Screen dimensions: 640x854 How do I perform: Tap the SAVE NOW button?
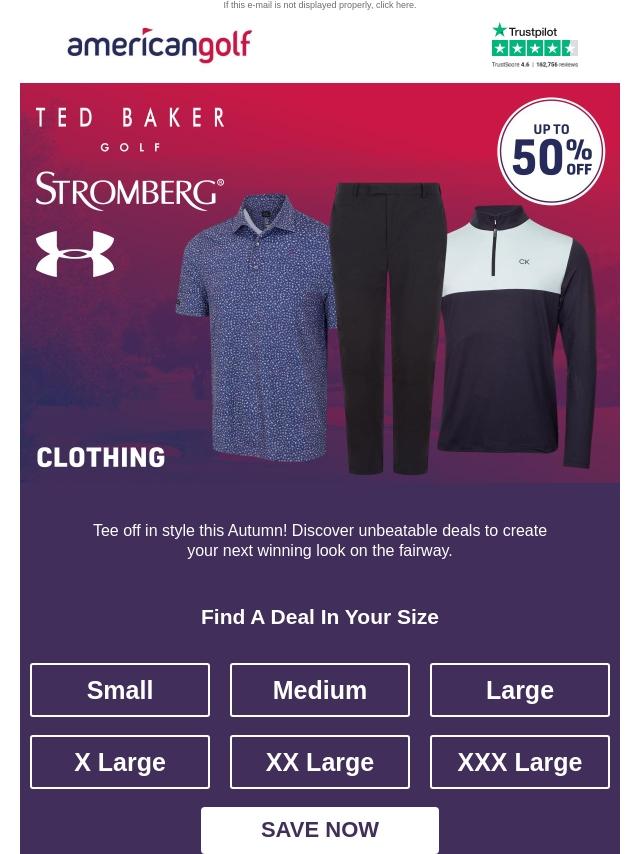[x=320, y=830]
